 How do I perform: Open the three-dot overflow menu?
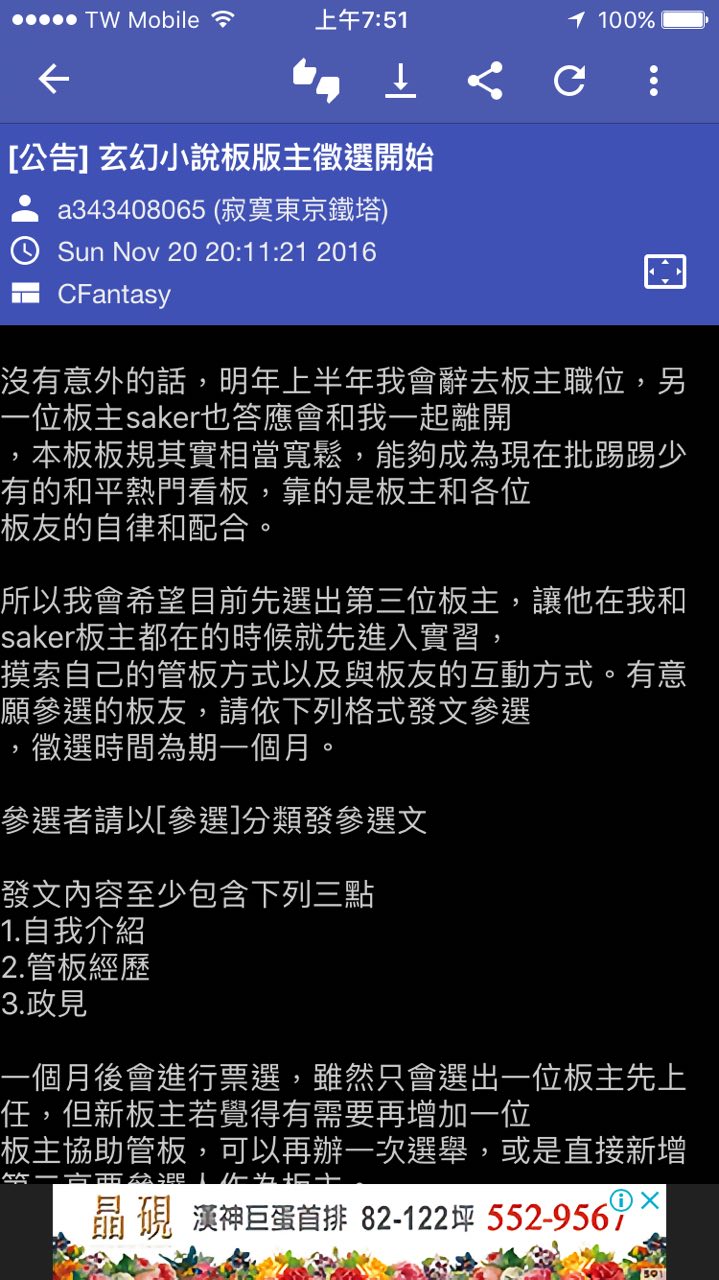(x=653, y=80)
